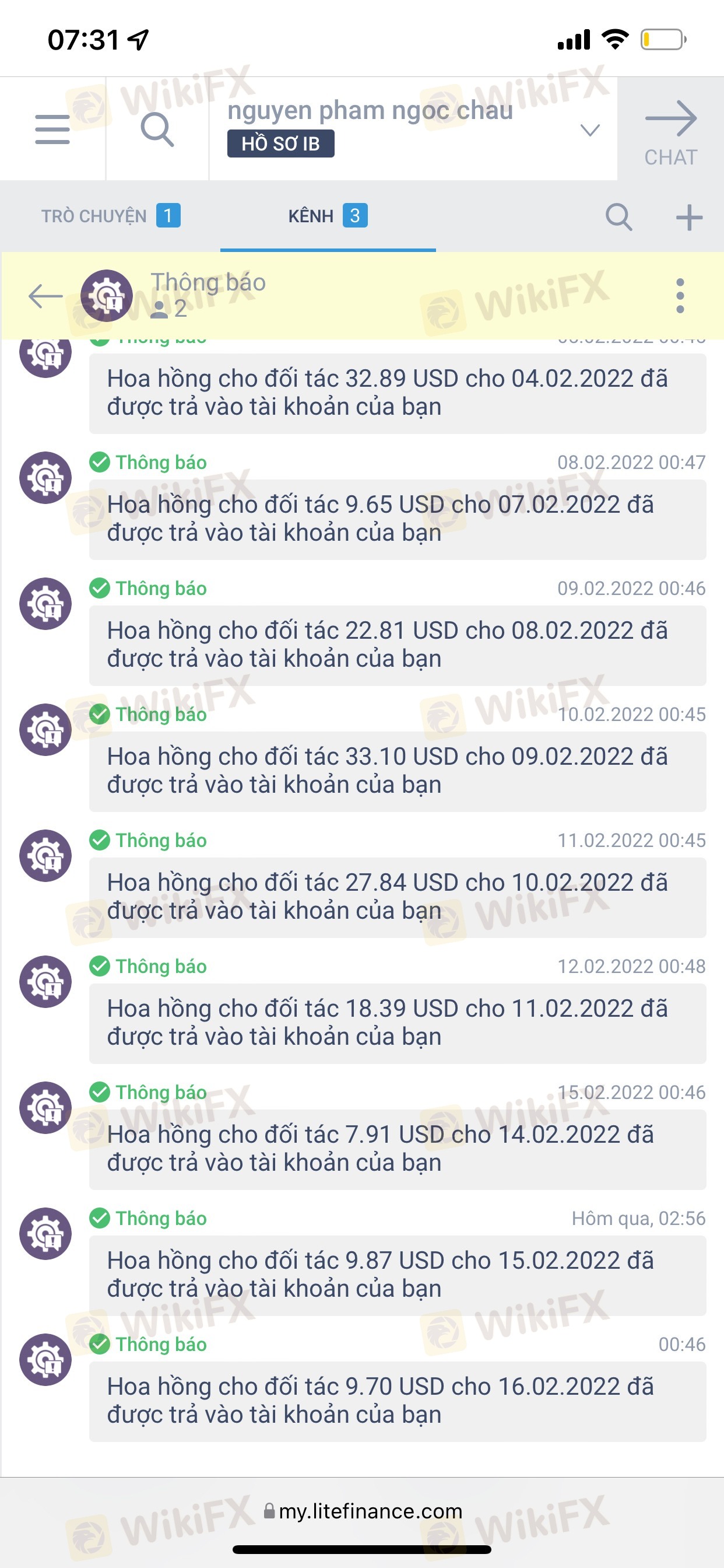Open the hamburger menu
The image size is (724, 1568).
[52, 129]
